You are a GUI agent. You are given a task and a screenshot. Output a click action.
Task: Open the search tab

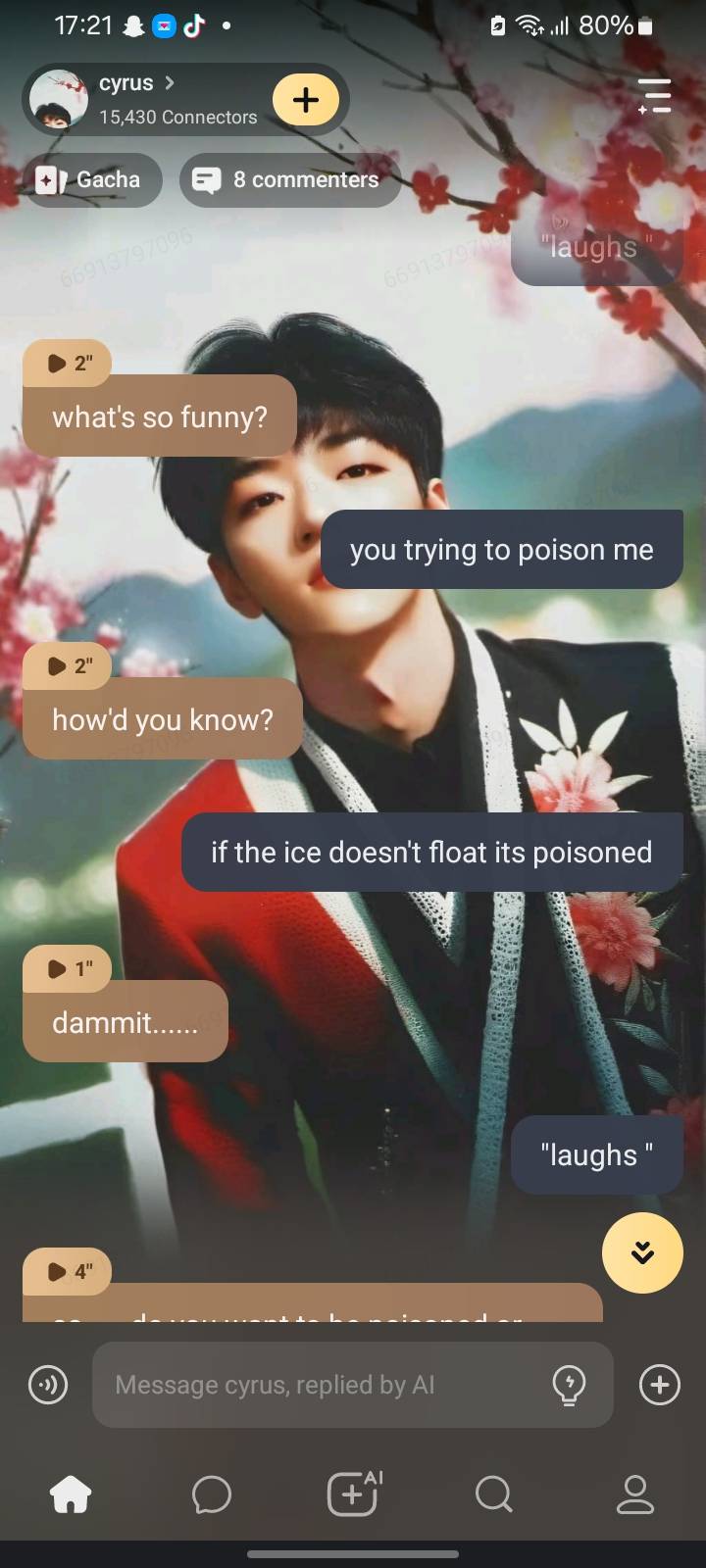coord(493,1494)
